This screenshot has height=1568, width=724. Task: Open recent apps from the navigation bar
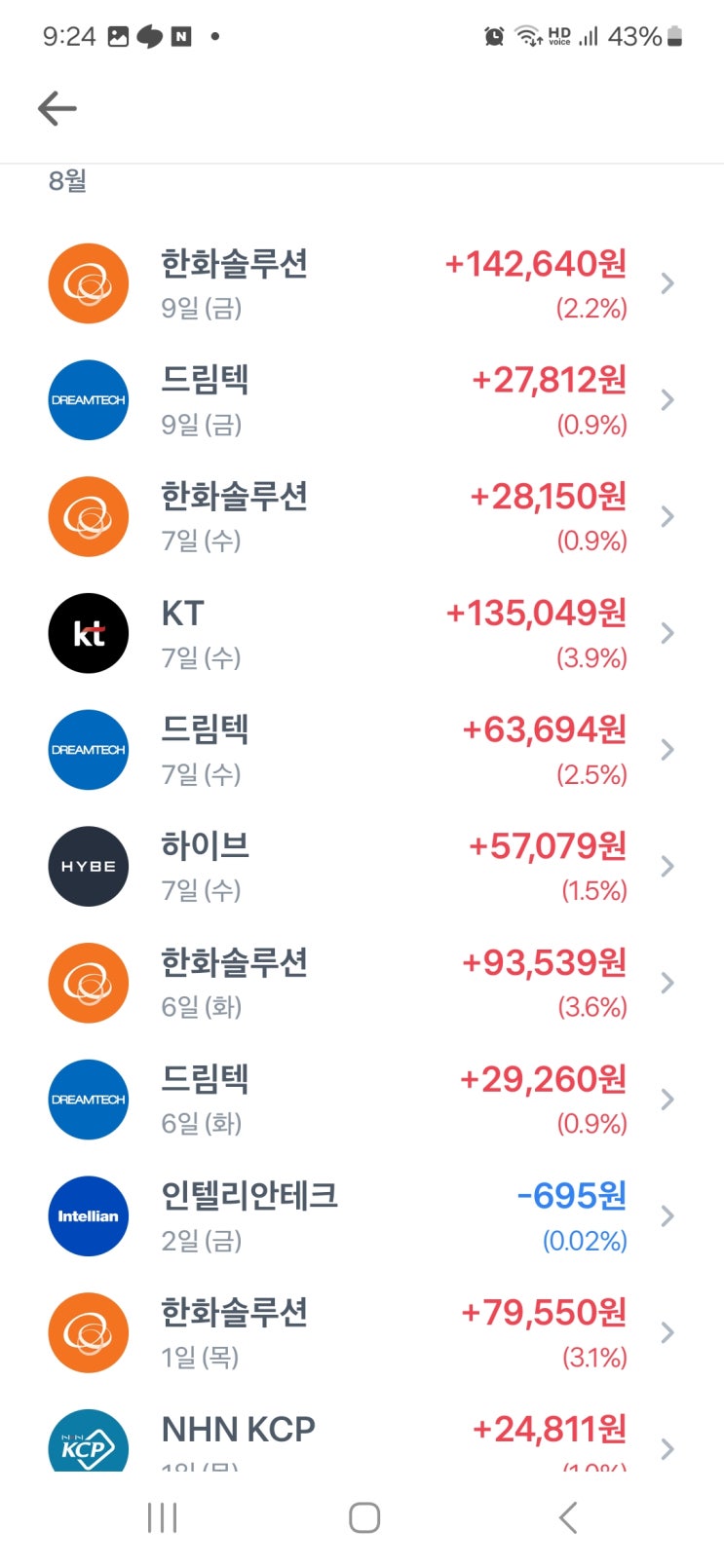pyautogui.click(x=162, y=1517)
